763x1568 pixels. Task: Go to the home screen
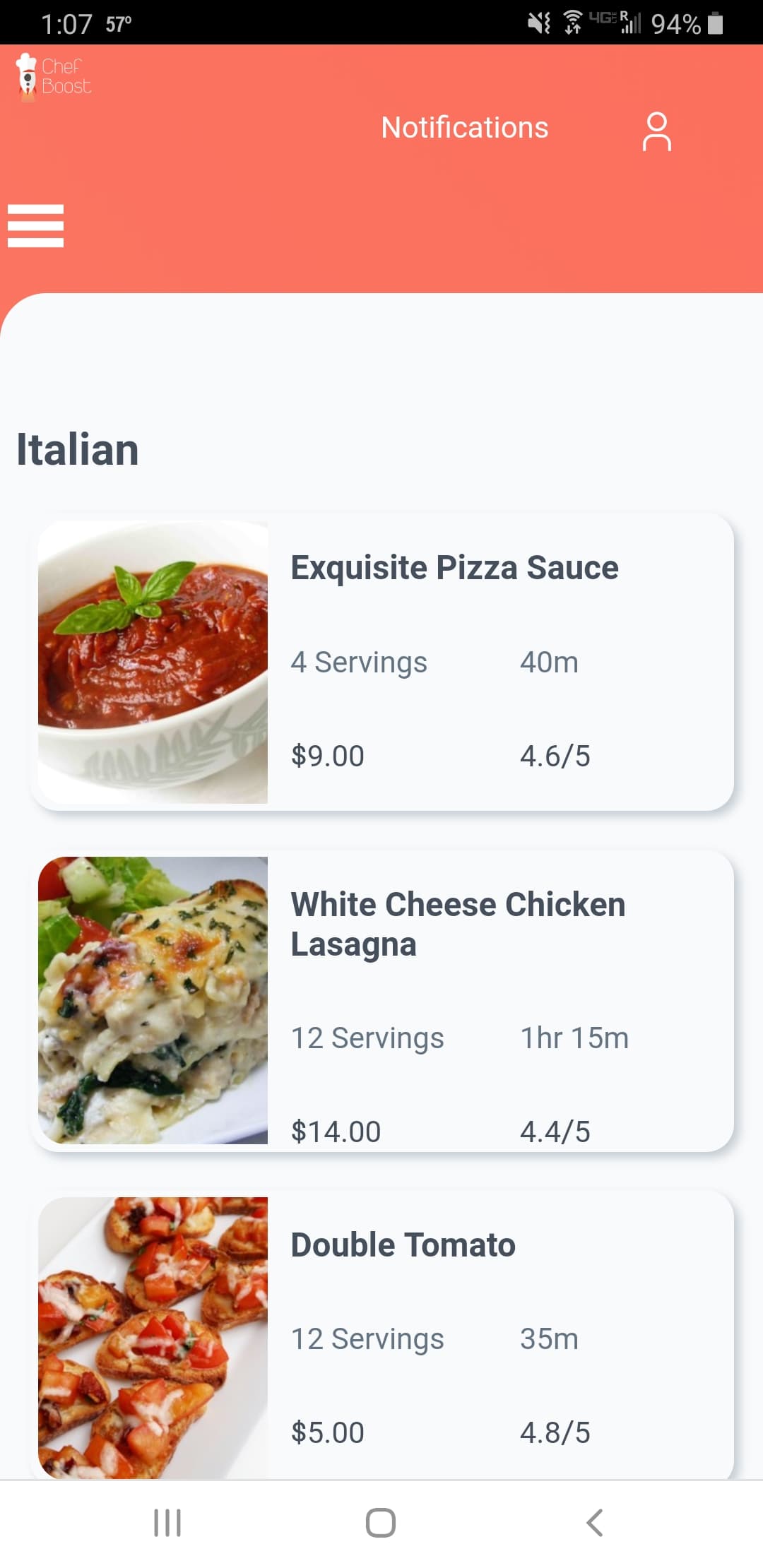(x=381, y=1522)
